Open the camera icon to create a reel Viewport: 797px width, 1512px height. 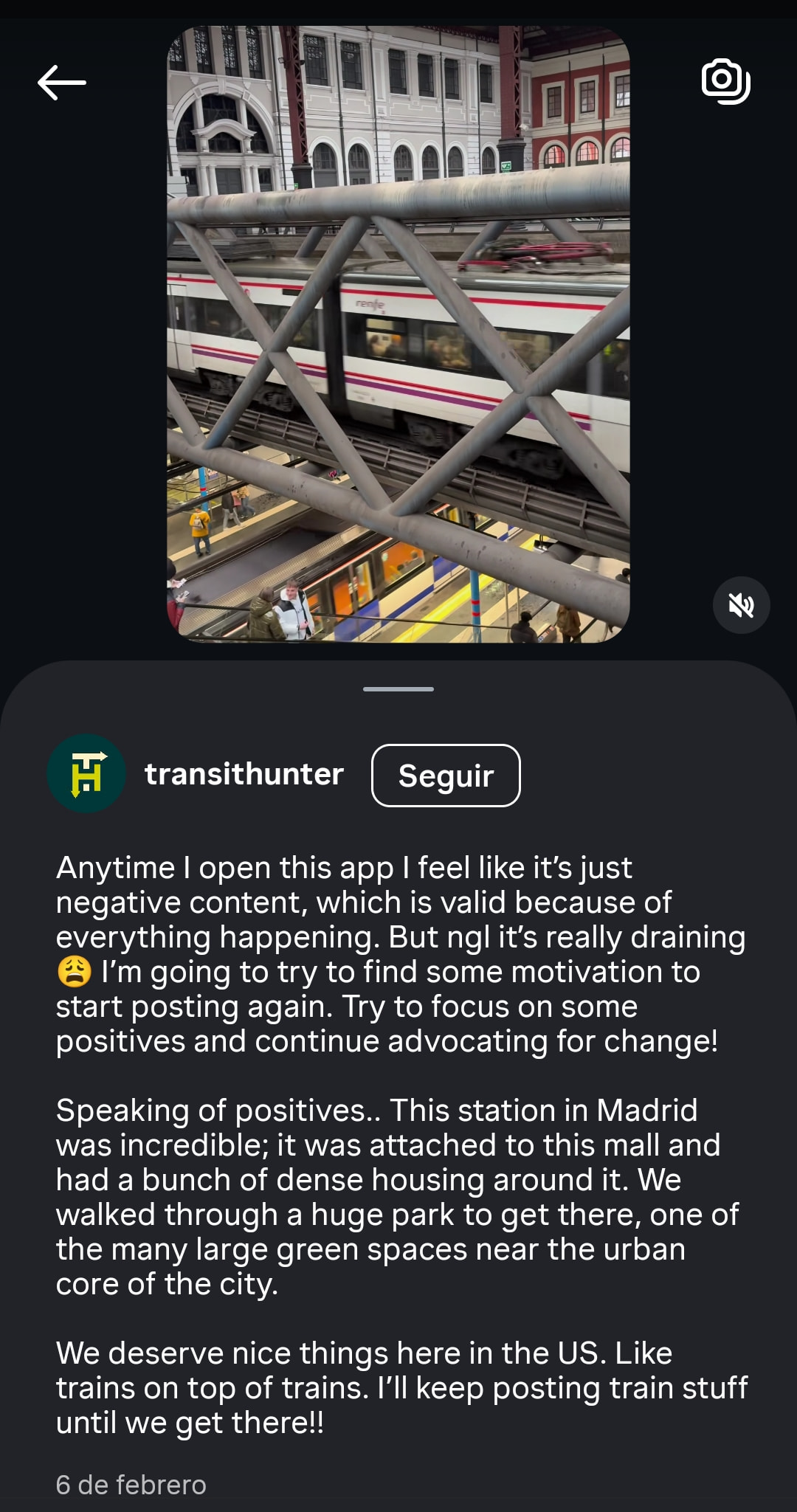(x=725, y=80)
